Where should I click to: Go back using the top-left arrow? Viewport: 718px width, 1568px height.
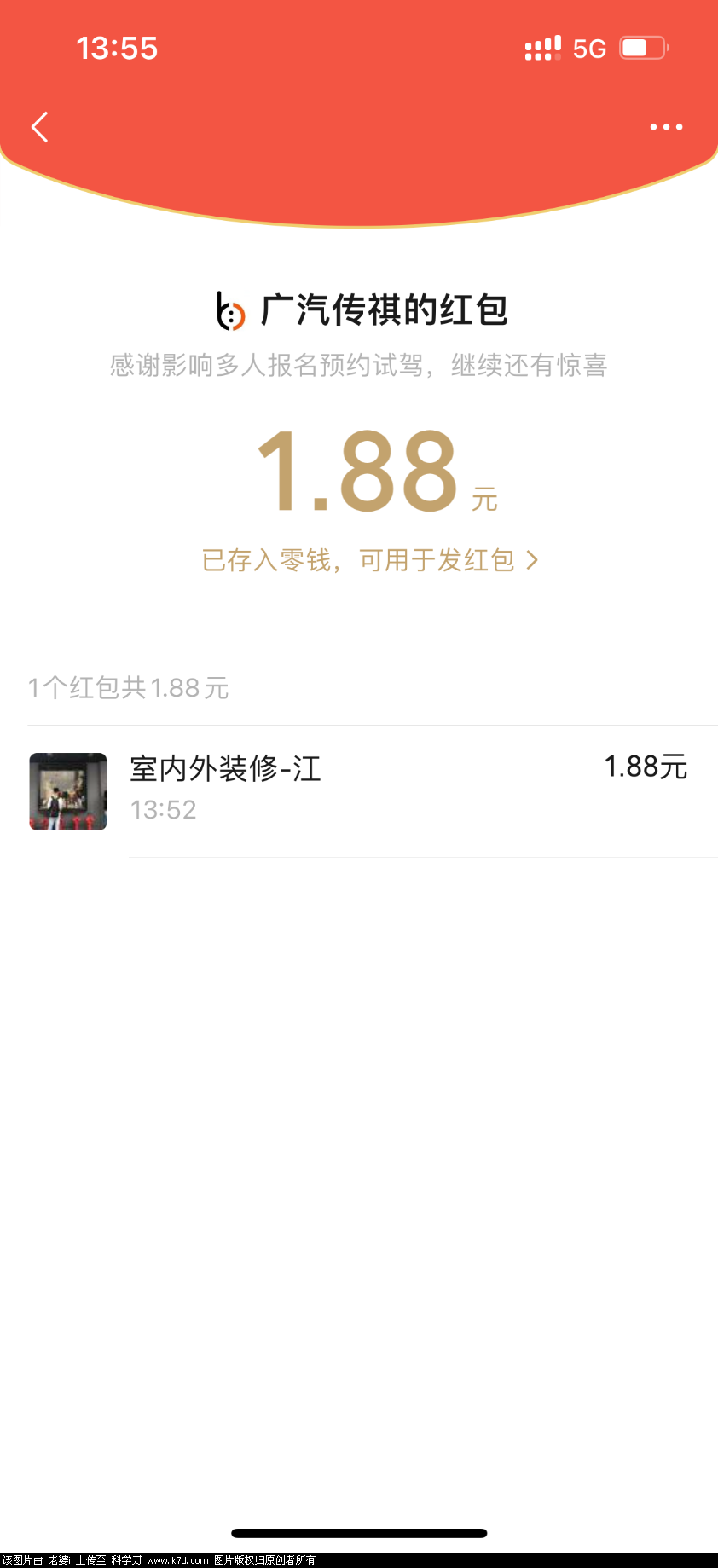click(x=40, y=127)
